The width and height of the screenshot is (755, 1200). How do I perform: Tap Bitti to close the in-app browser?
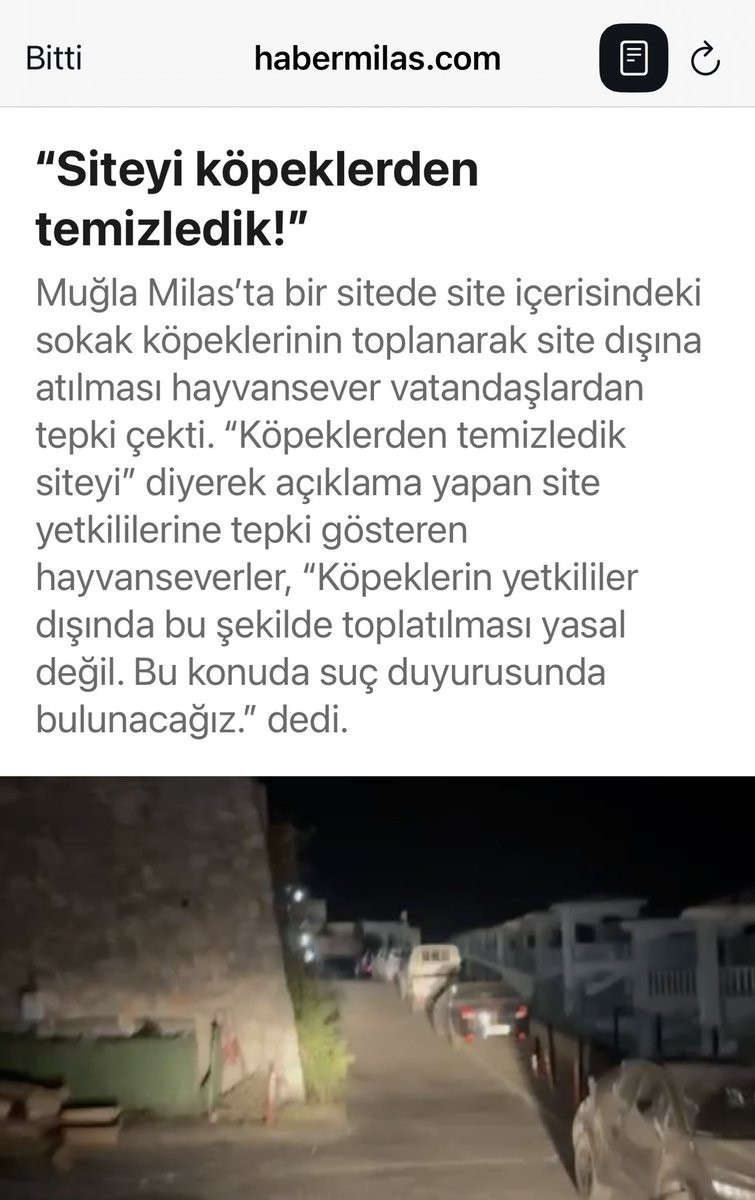tap(54, 58)
